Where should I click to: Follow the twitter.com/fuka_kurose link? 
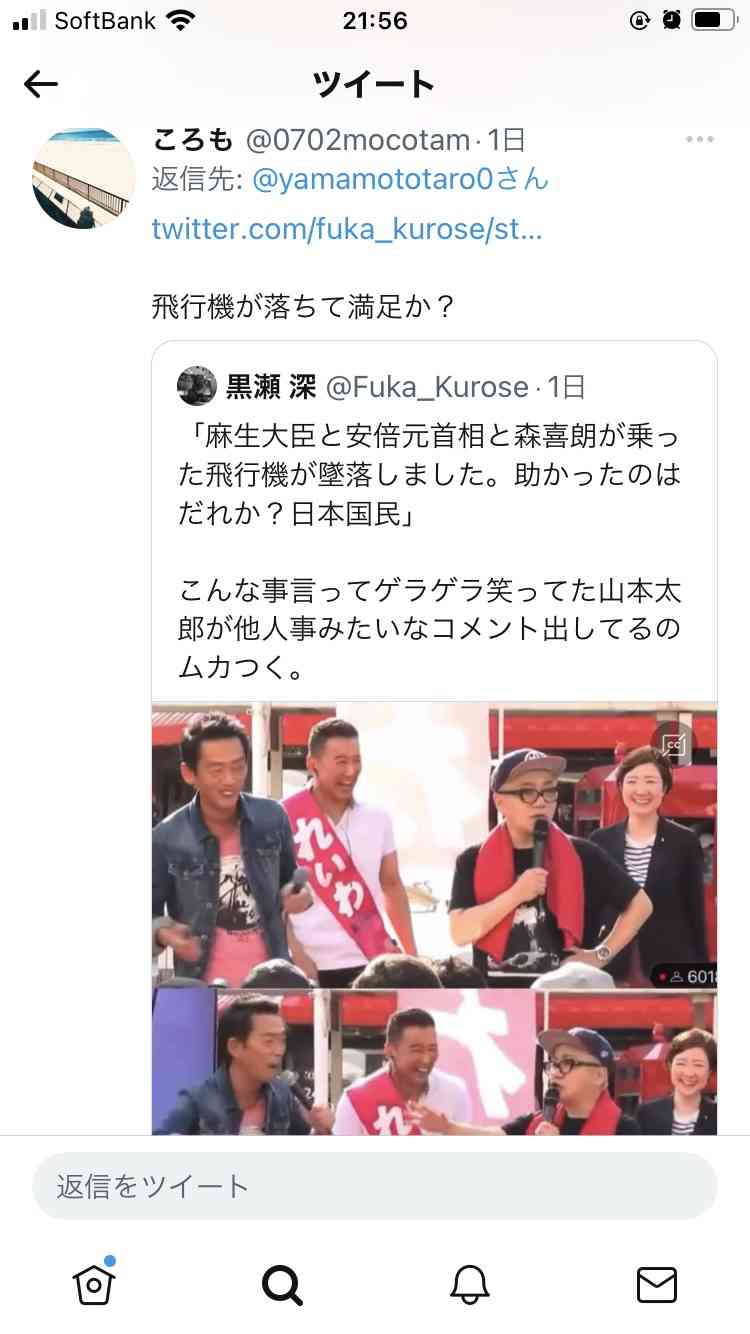pyautogui.click(x=347, y=229)
